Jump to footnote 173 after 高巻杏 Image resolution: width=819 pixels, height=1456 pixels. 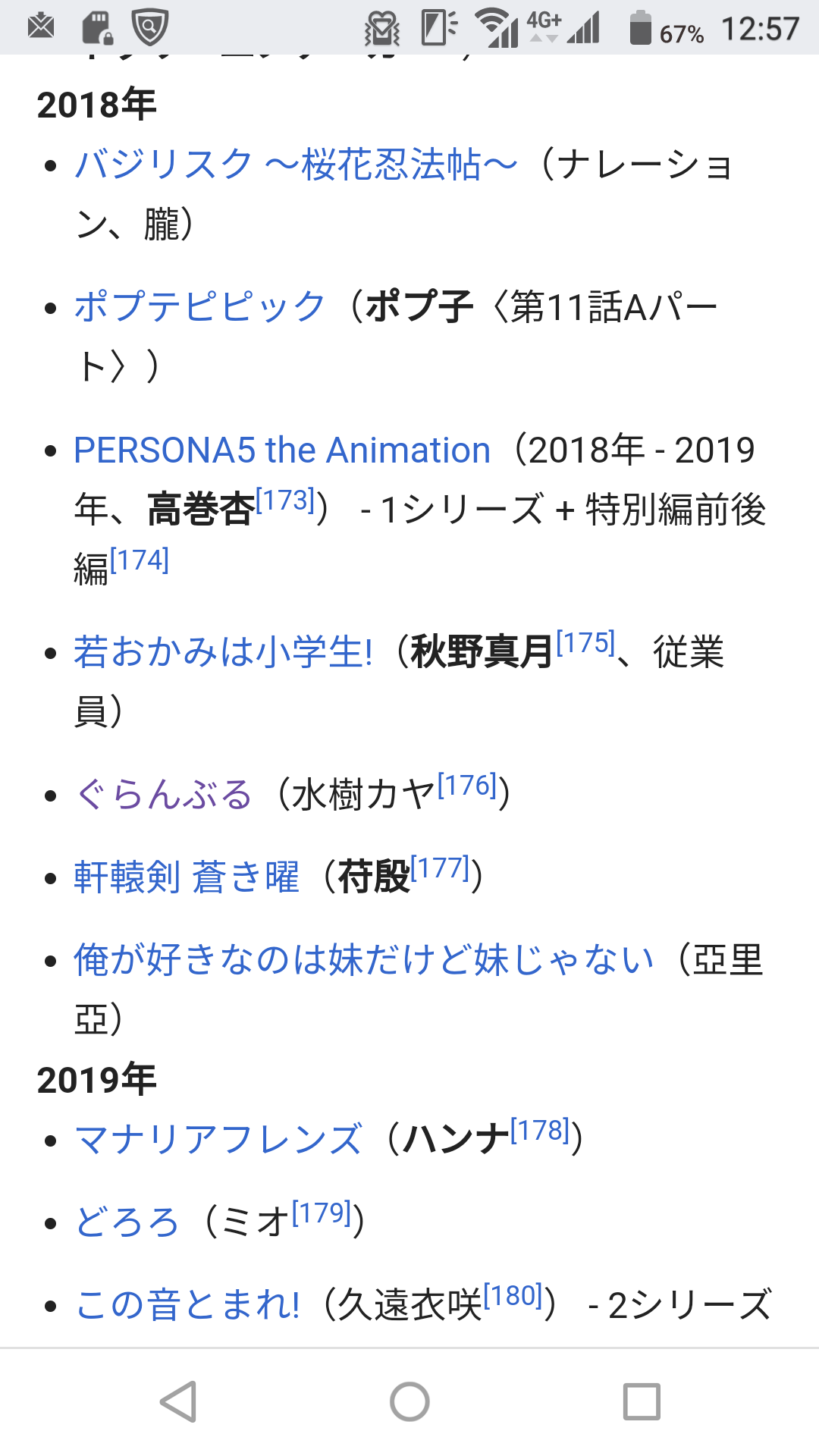point(285,500)
